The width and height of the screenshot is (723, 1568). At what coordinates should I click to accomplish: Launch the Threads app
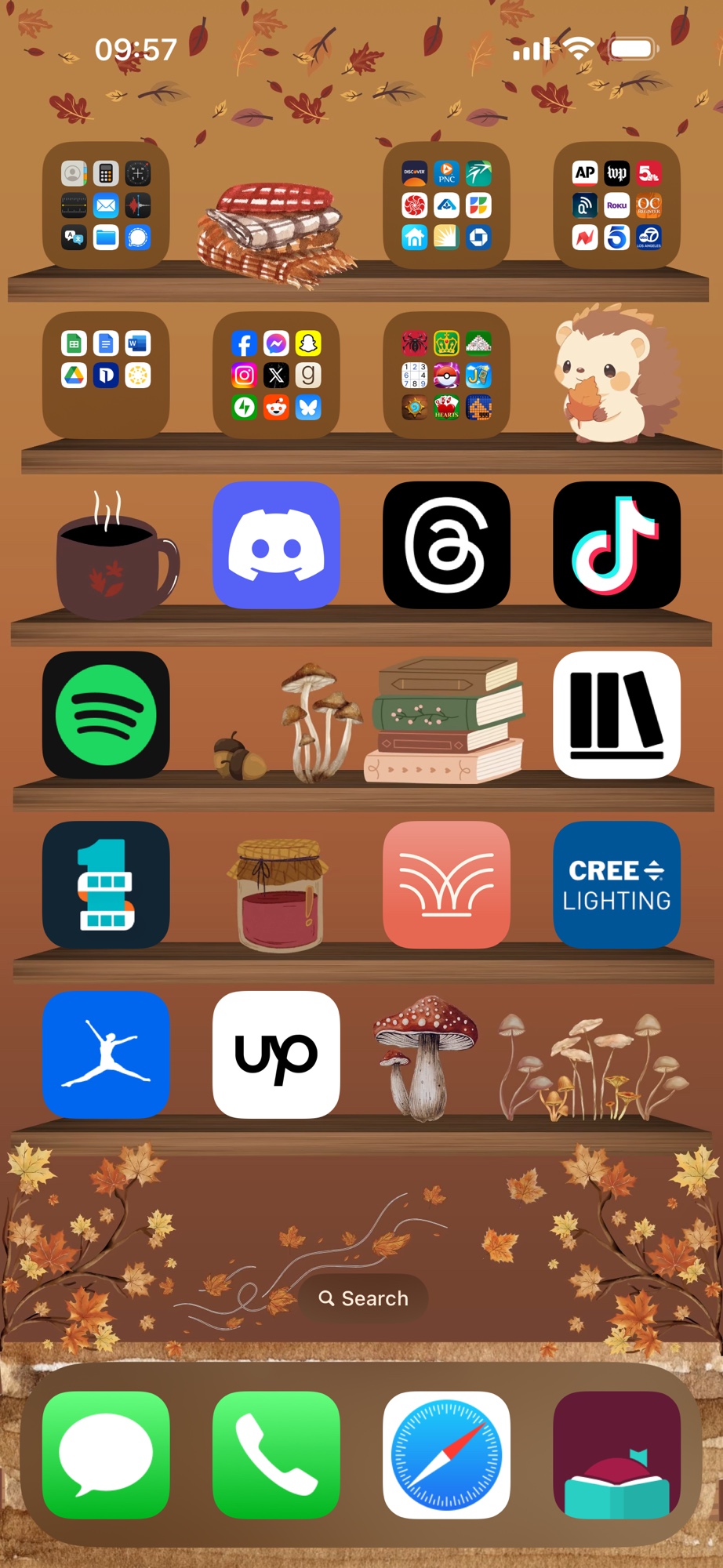(x=446, y=545)
